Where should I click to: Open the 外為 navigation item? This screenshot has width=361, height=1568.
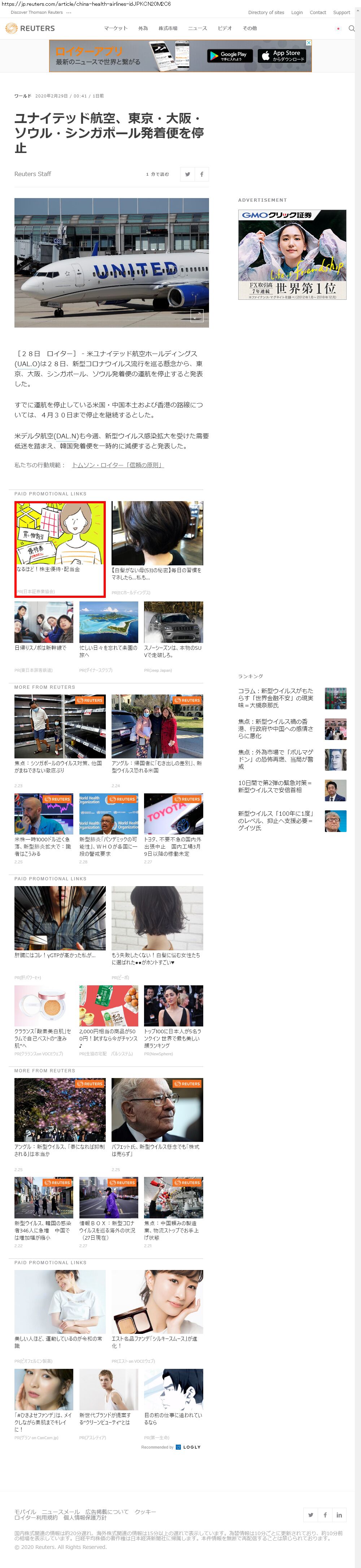click(x=143, y=29)
